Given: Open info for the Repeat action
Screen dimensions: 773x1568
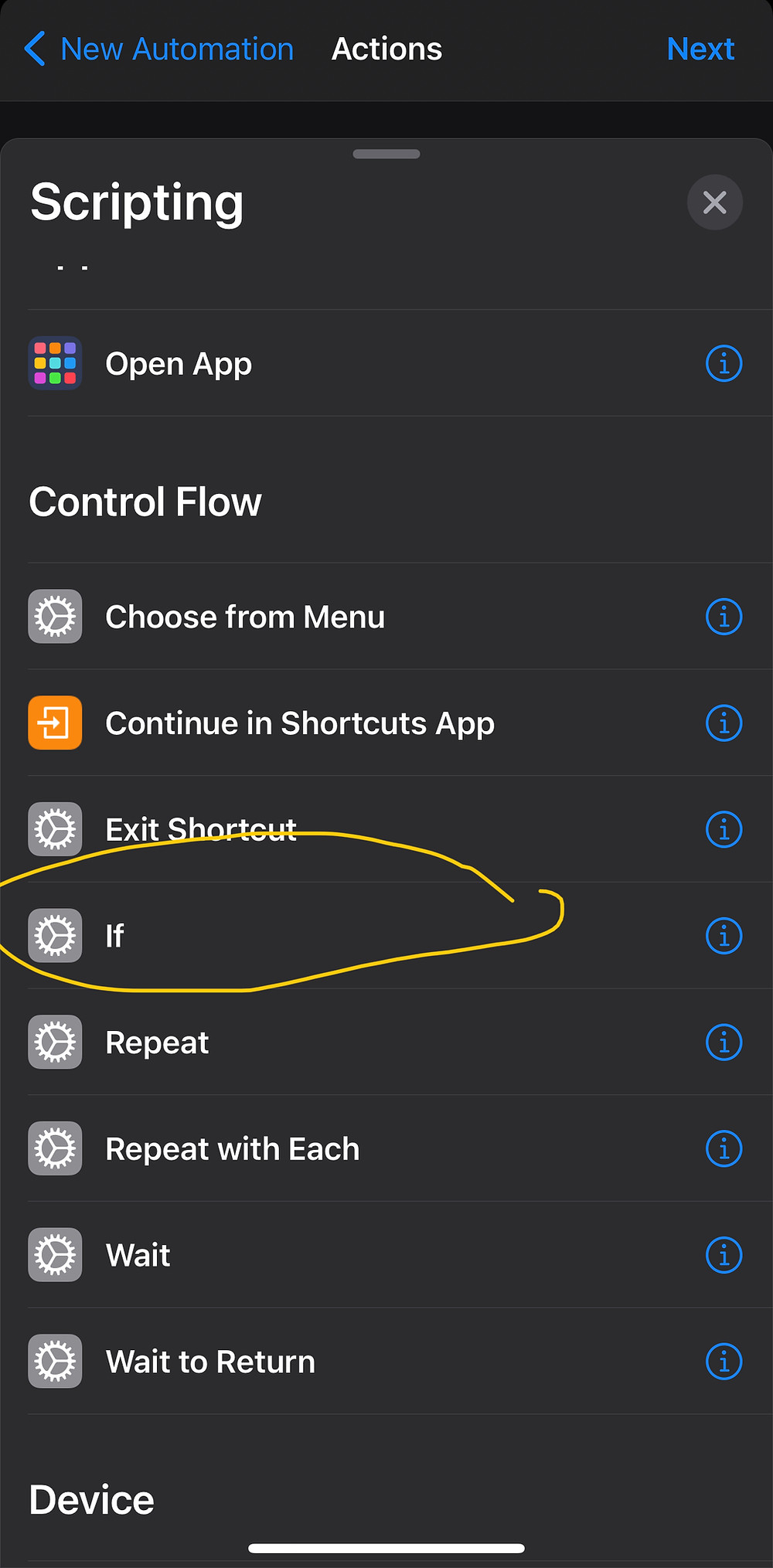Looking at the screenshot, I should [x=724, y=1042].
